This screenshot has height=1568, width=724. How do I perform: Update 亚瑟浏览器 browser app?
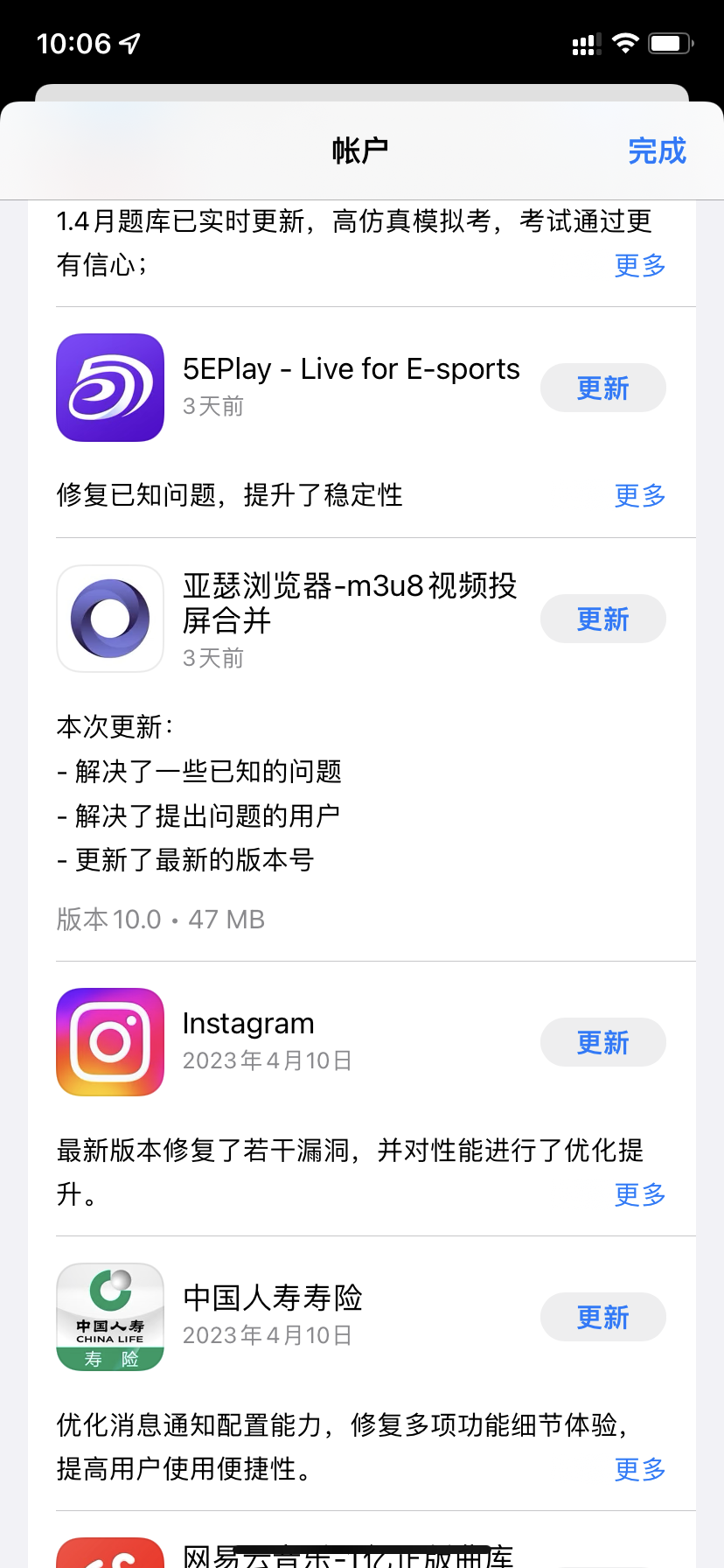coord(603,619)
